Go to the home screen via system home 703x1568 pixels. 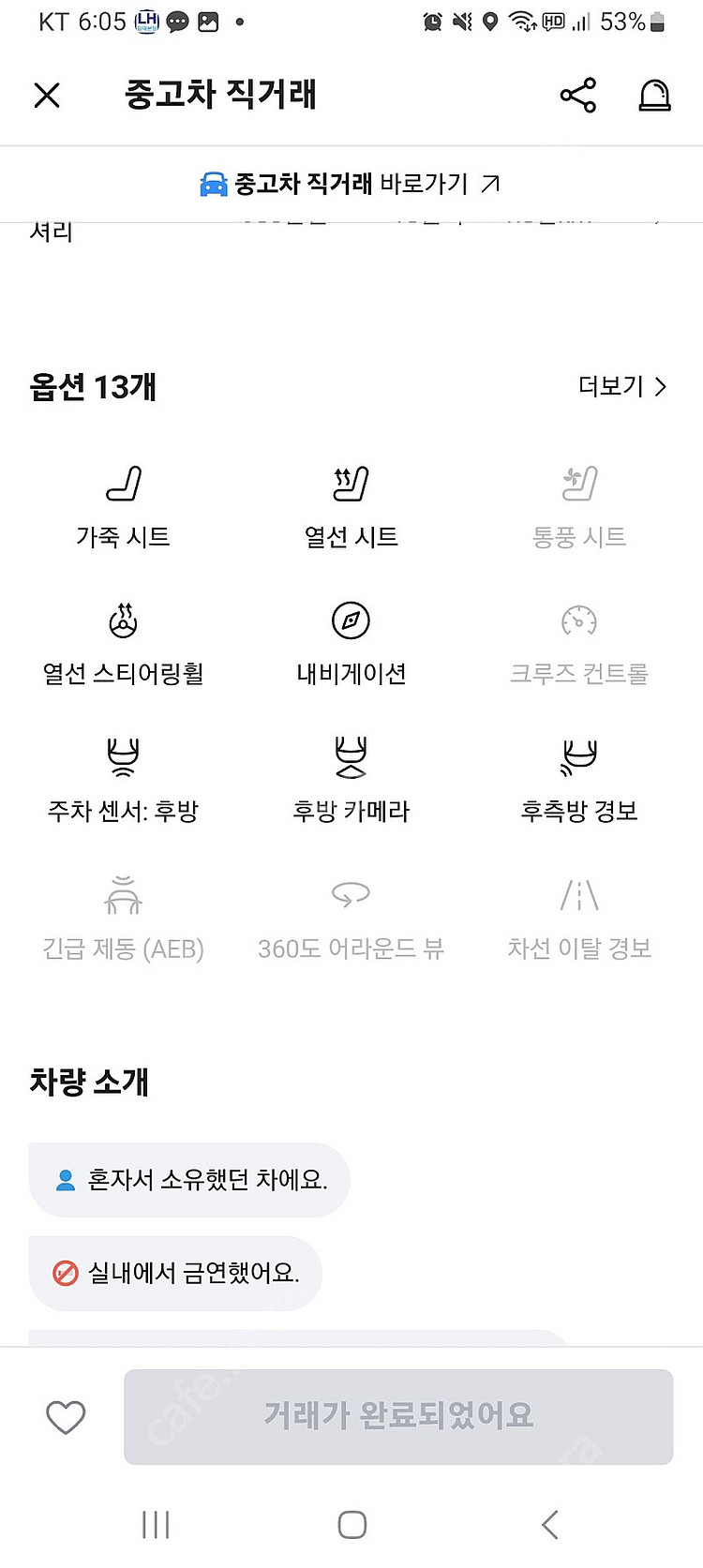[x=351, y=1525]
